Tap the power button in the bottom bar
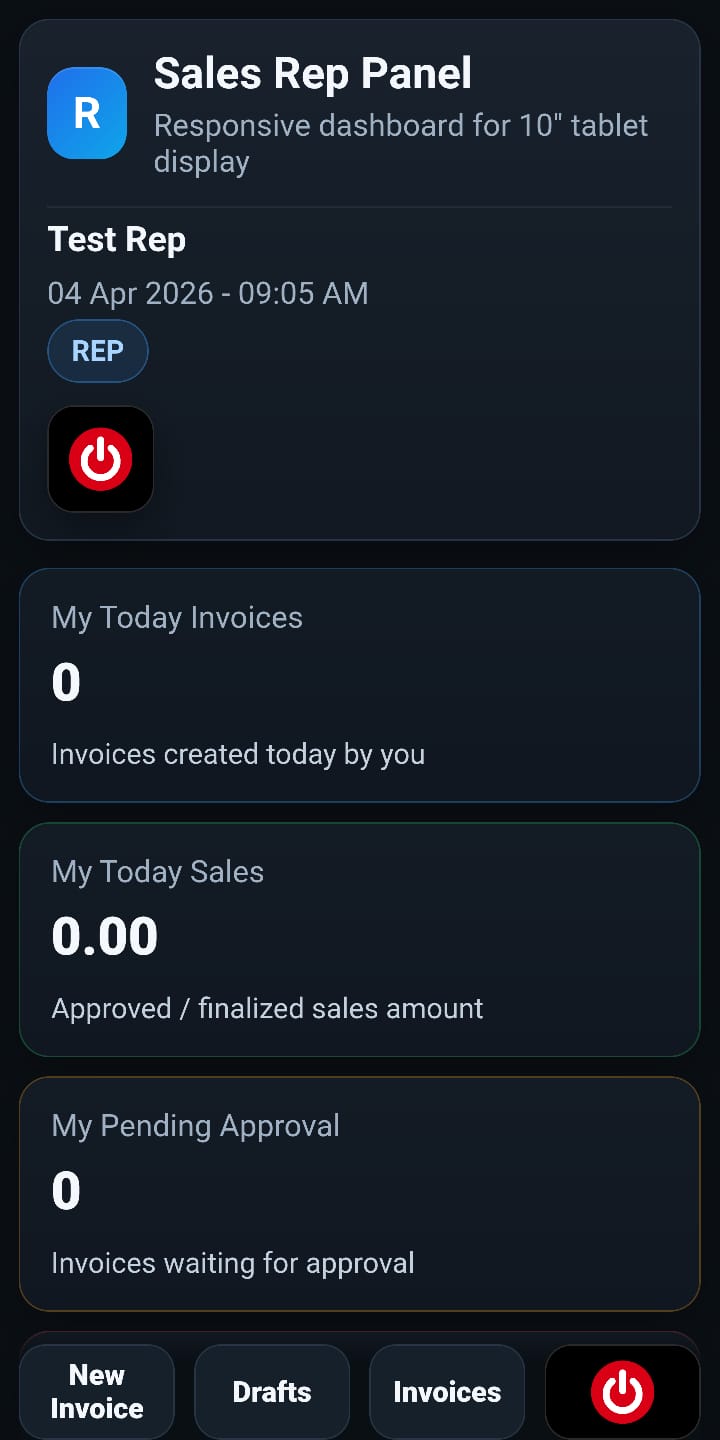720x1440 pixels. [622, 1391]
